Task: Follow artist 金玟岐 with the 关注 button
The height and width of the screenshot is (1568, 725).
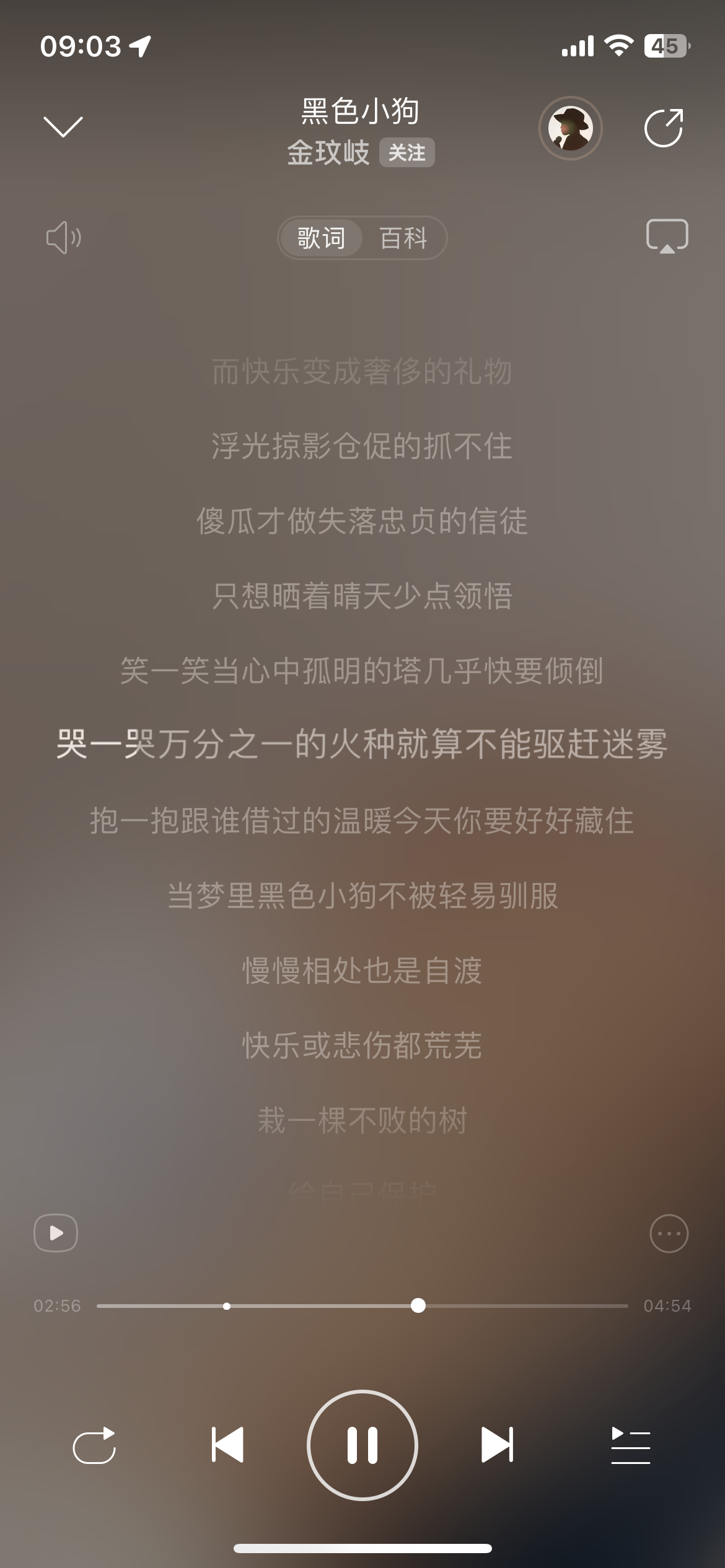Action: [406, 152]
